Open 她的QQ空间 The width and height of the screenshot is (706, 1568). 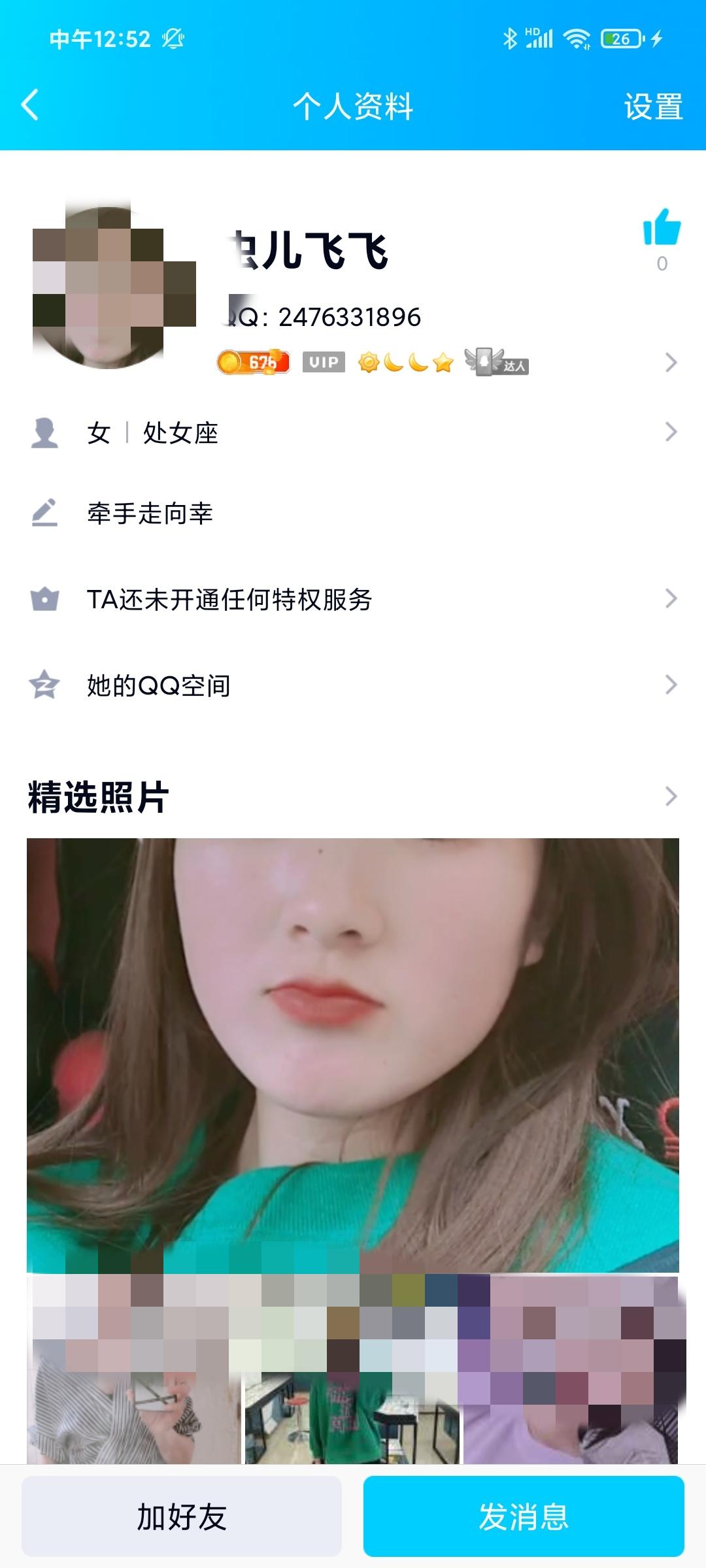pyautogui.click(x=353, y=685)
